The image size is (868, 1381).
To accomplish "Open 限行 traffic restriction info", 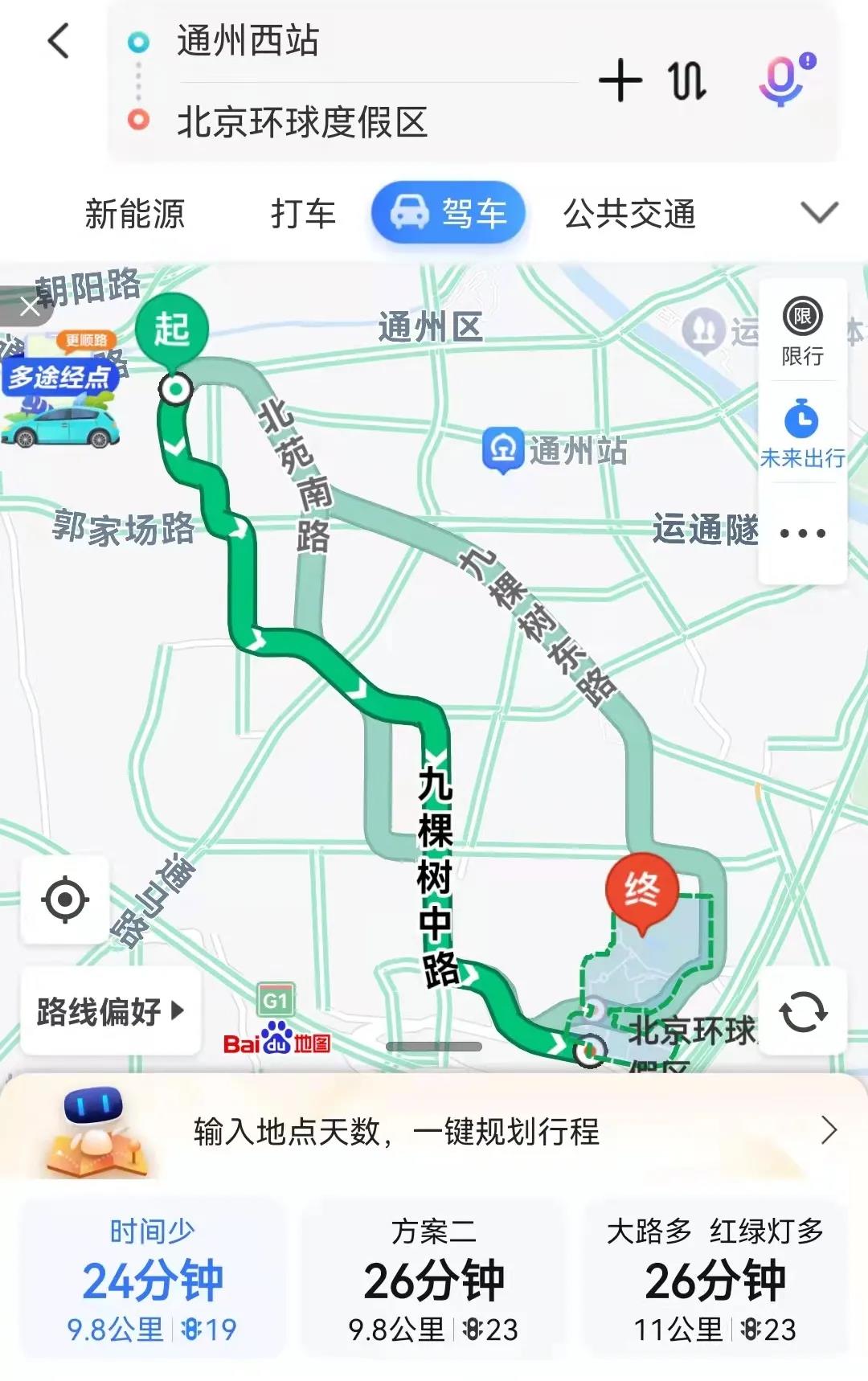I will [802, 331].
